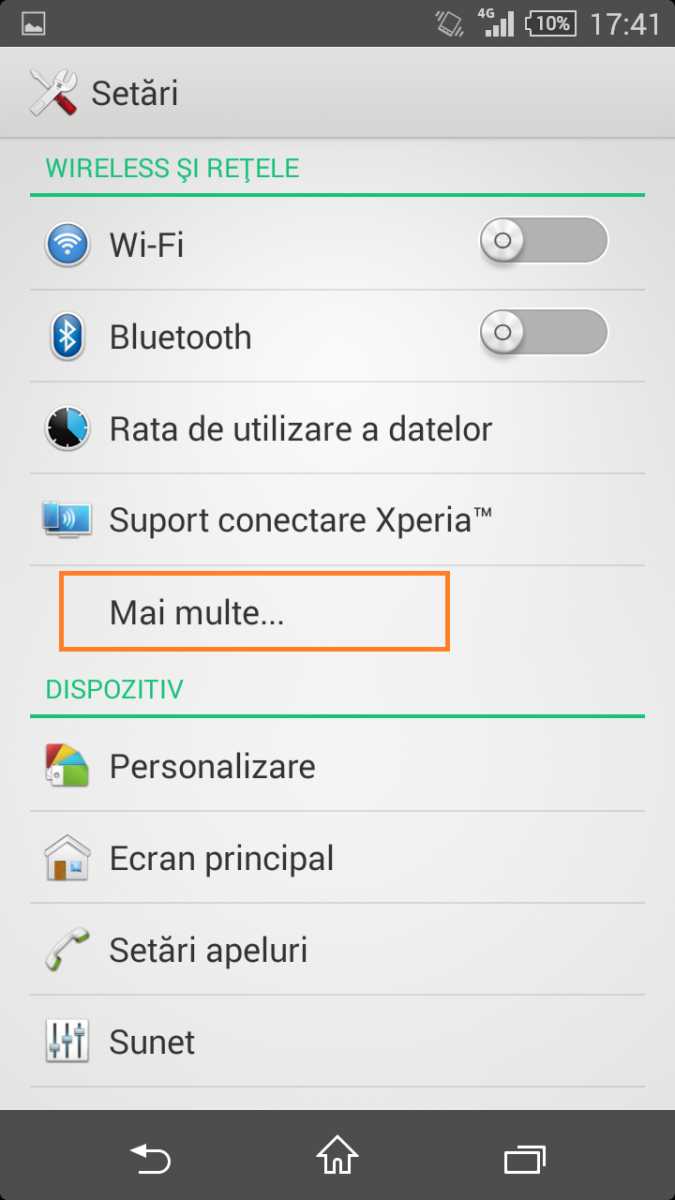The image size is (675, 1200).
Task: Open Setări apeluri
Action: pyautogui.click(x=337, y=950)
